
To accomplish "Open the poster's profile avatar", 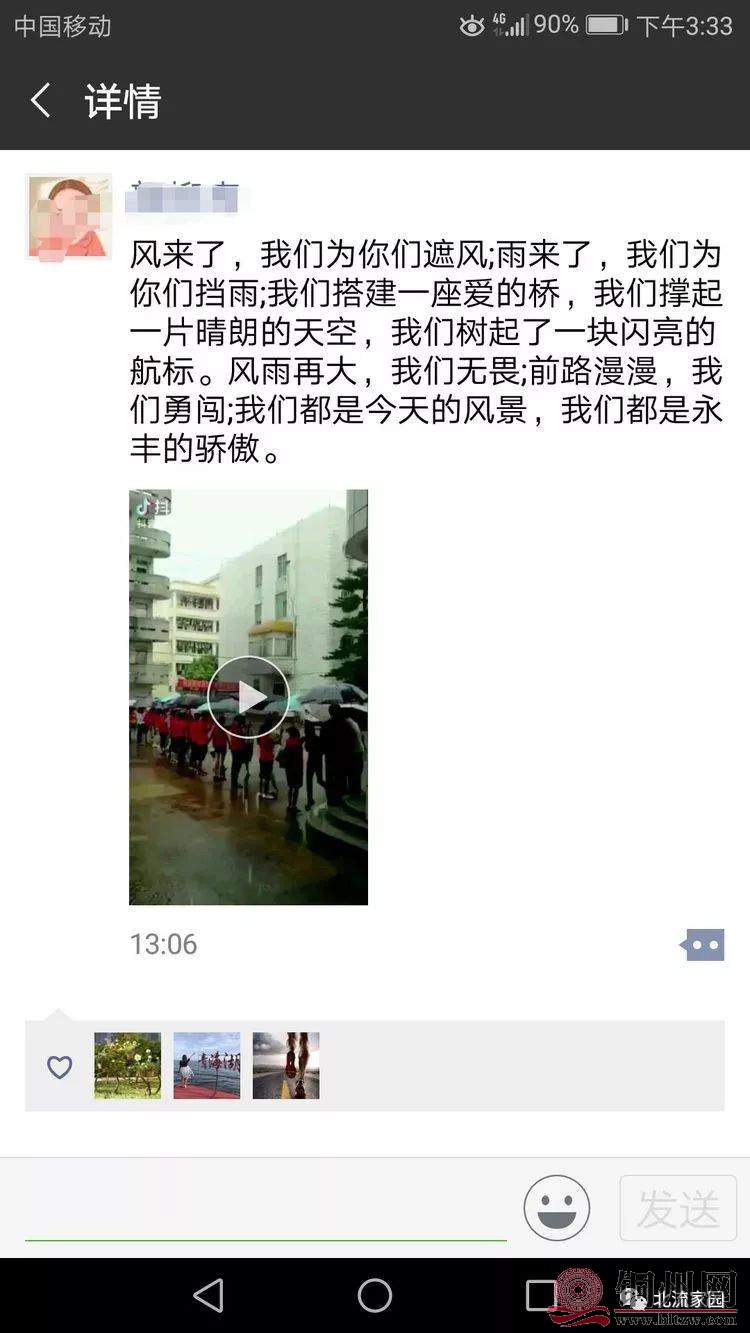I will click(x=69, y=217).
